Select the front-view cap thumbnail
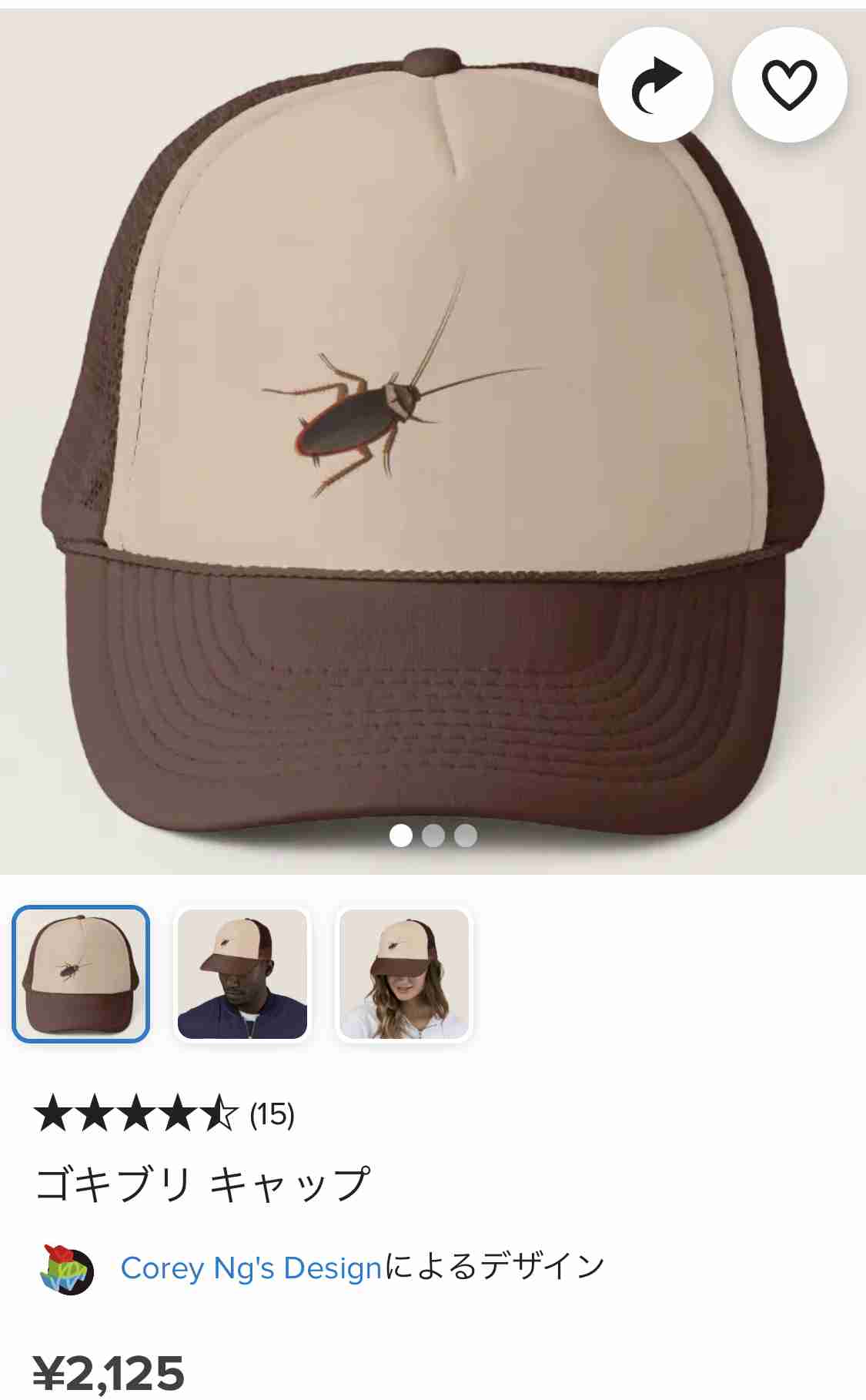Screen dimensions: 866x1400 [81, 974]
